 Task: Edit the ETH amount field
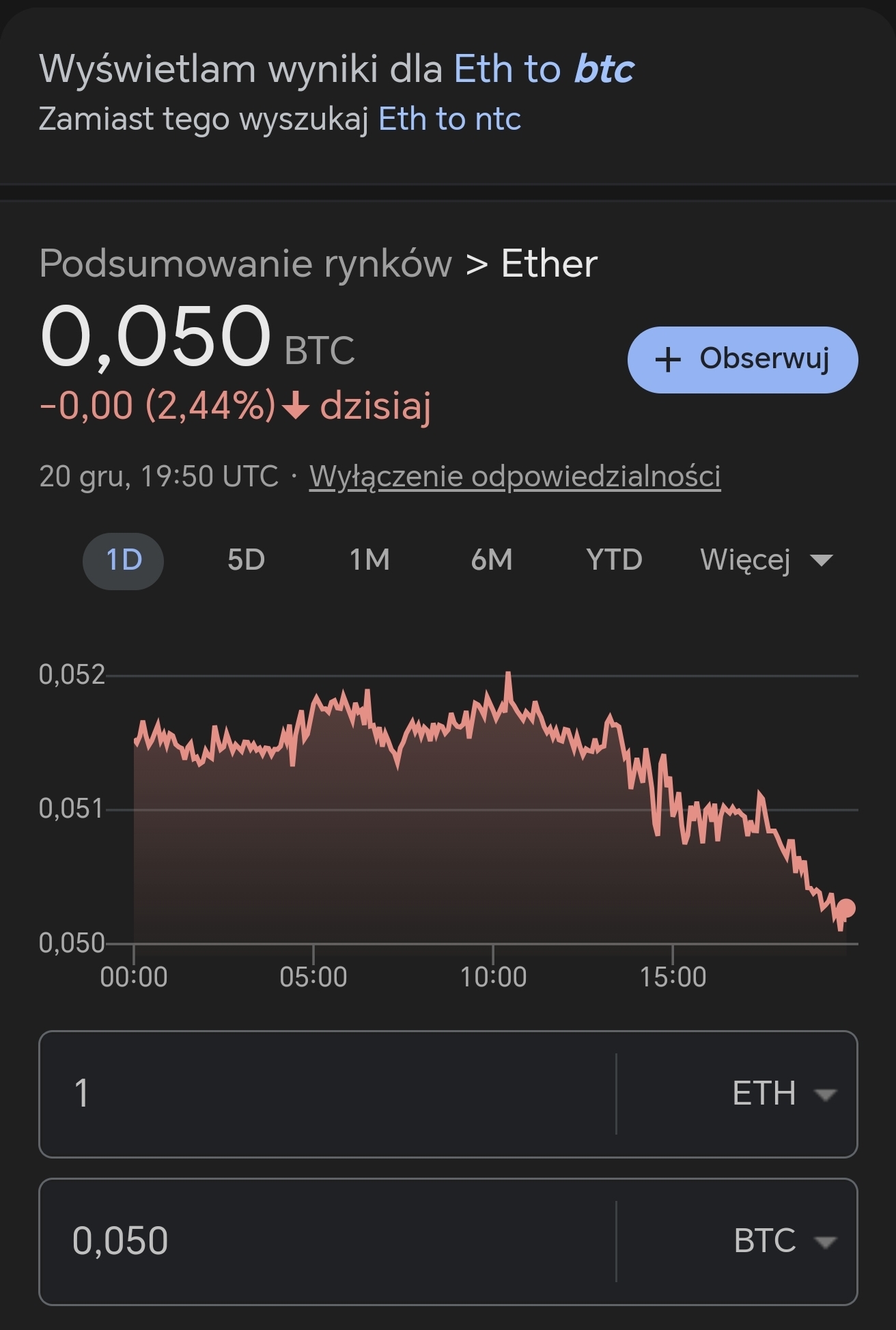328,1094
